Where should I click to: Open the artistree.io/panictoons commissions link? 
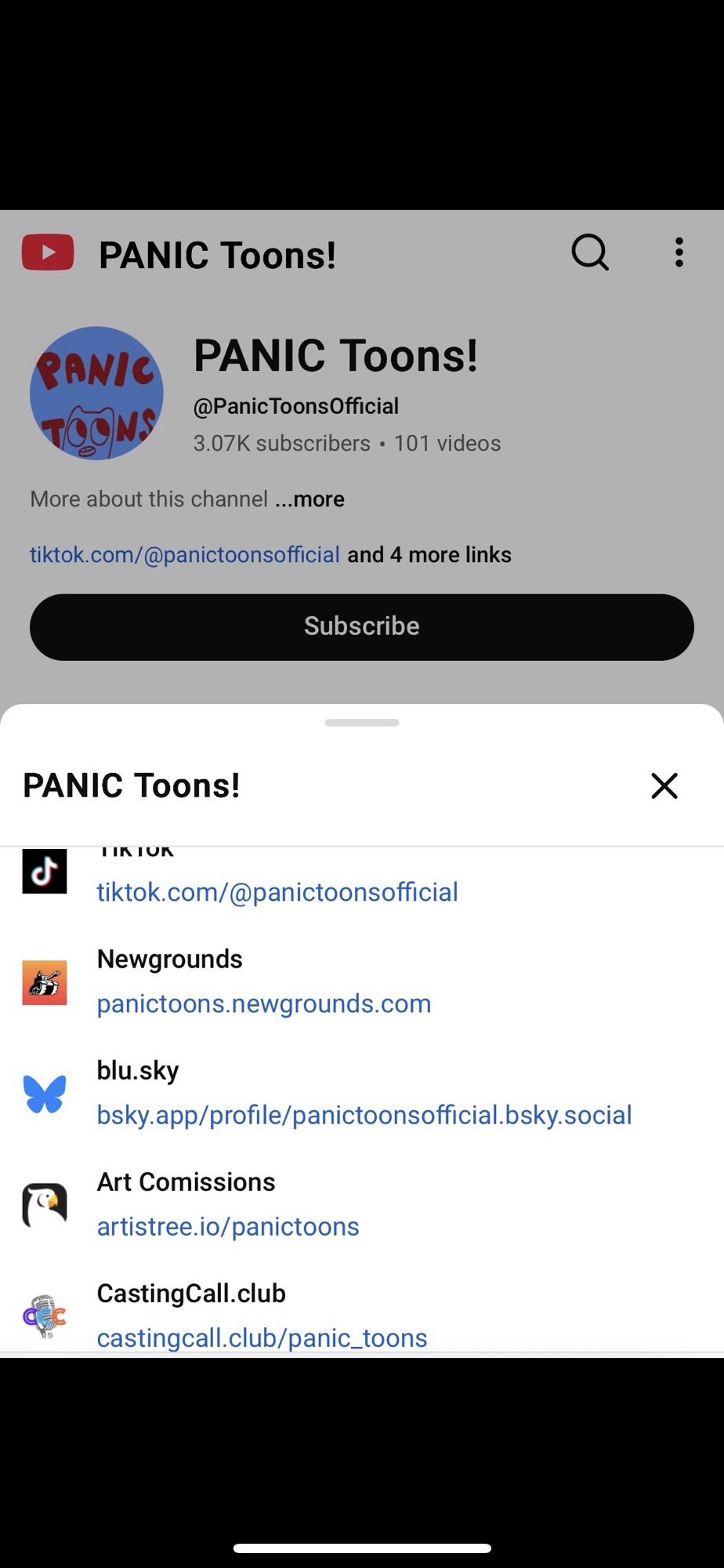227,1226
